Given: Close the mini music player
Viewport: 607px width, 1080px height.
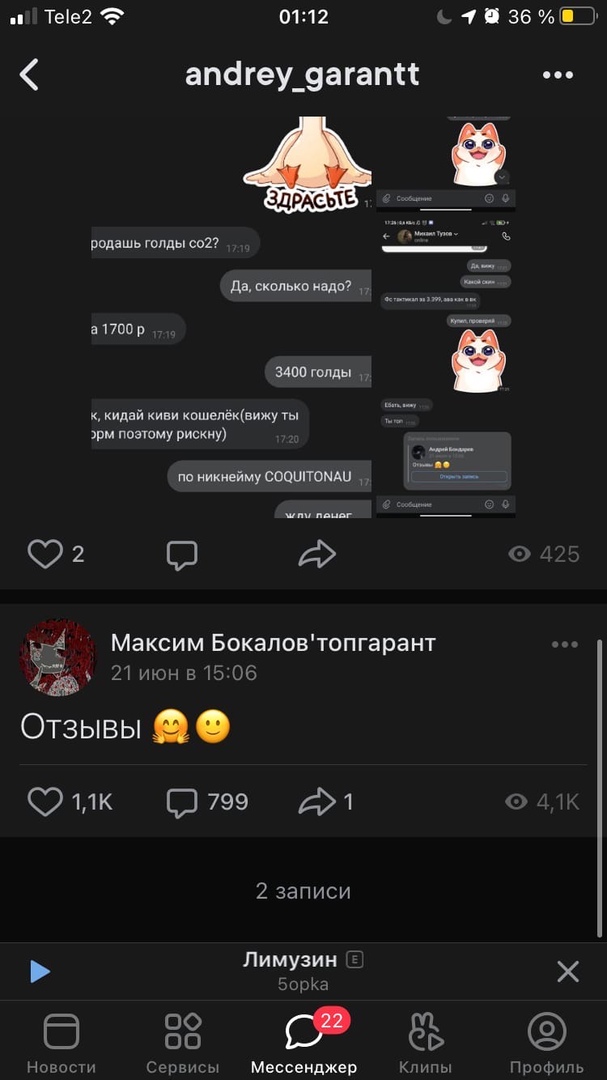Looking at the screenshot, I should coord(567,971).
